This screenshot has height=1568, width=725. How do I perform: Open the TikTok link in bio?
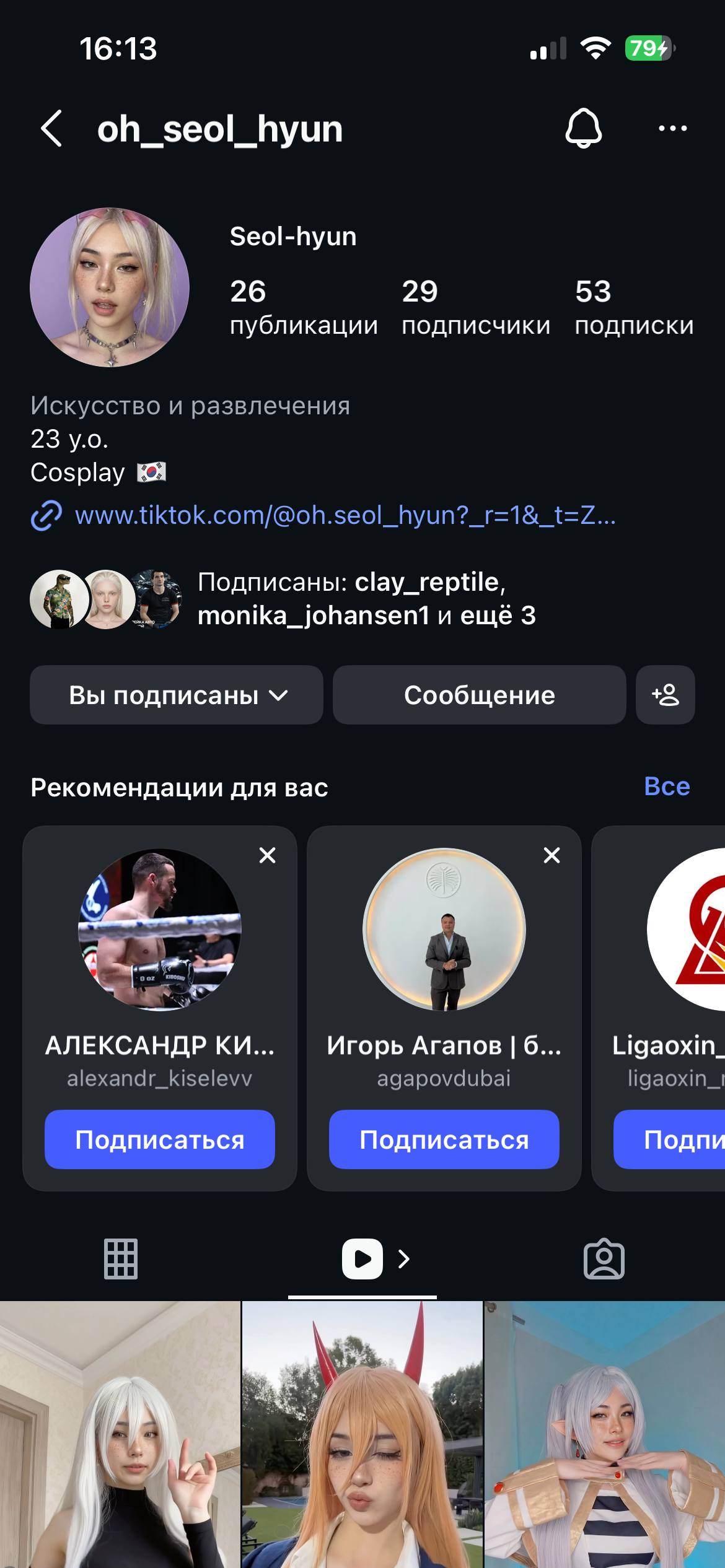tap(345, 515)
